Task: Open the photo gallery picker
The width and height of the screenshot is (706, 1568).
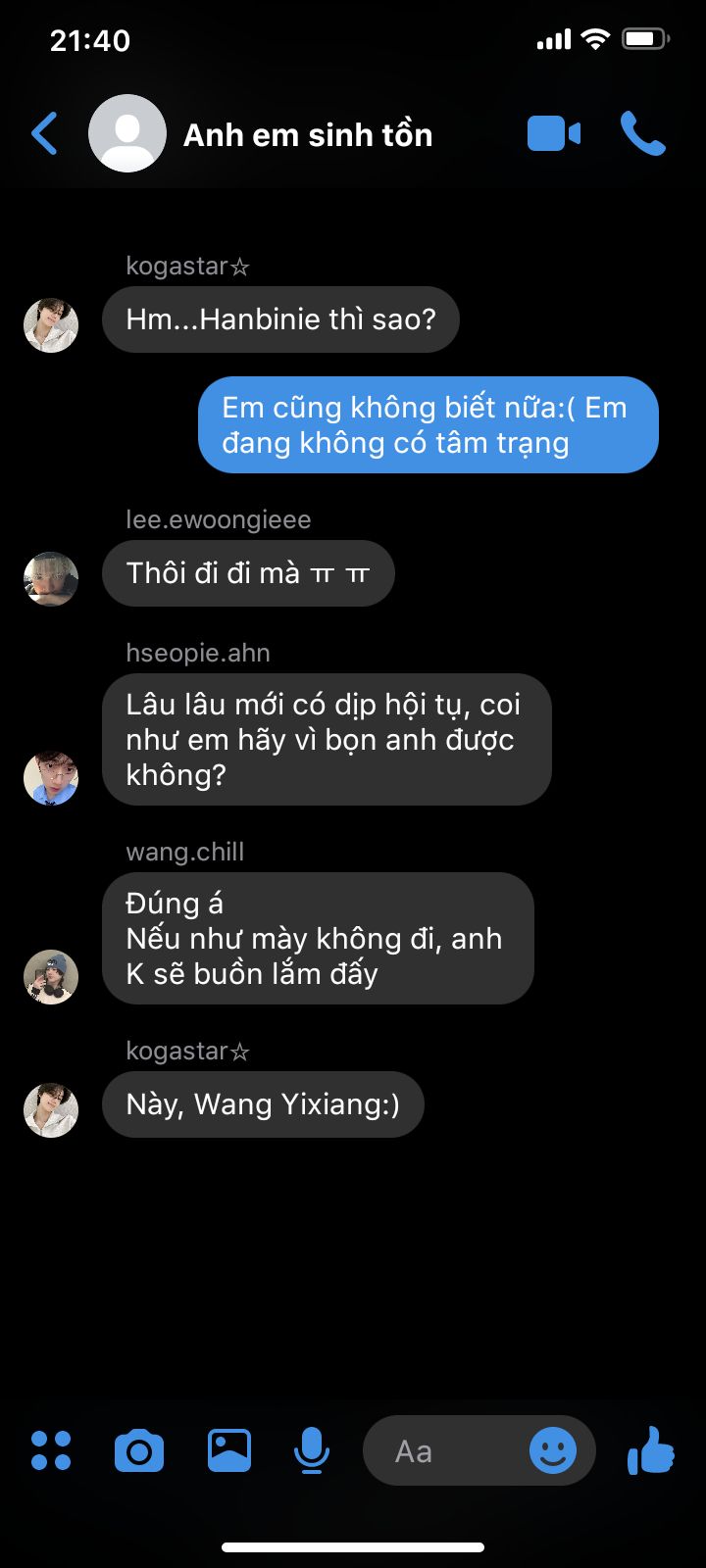Action: [x=228, y=1450]
